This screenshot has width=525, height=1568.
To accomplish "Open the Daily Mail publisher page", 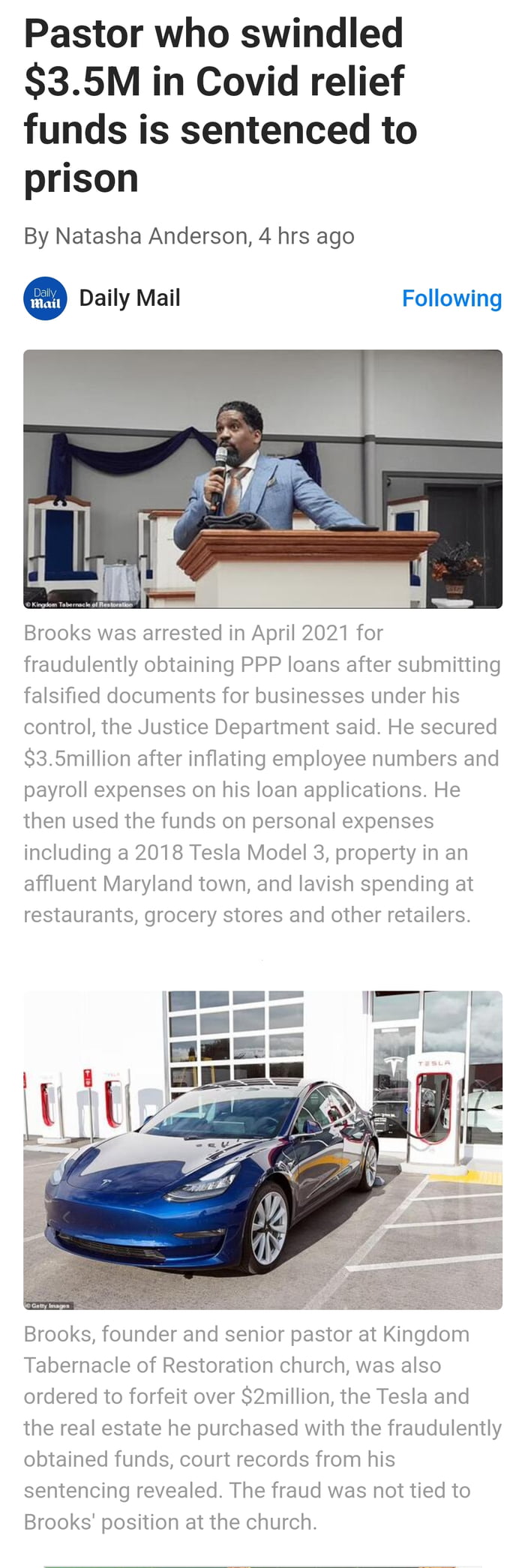I will [129, 298].
